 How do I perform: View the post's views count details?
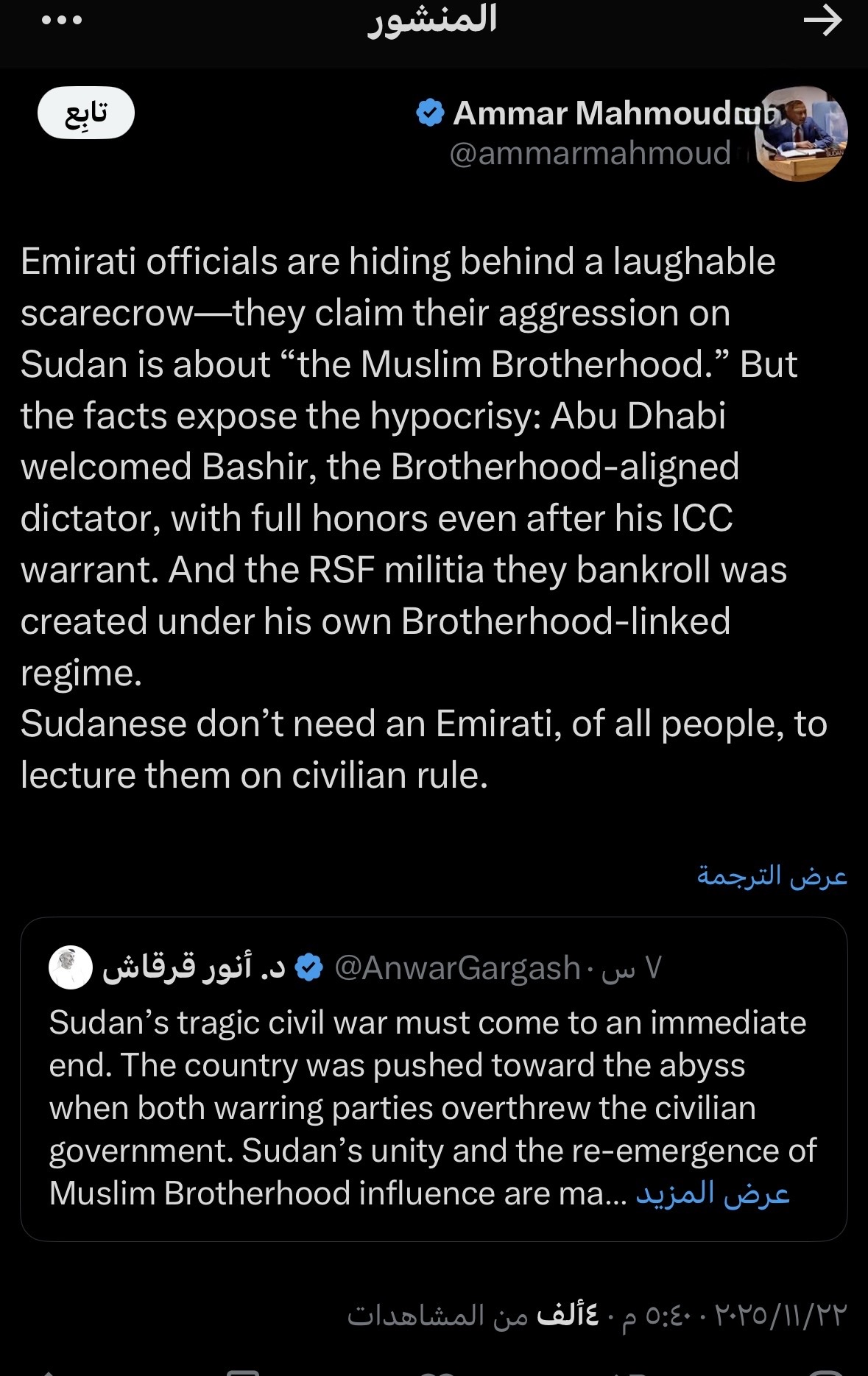coord(473,1315)
